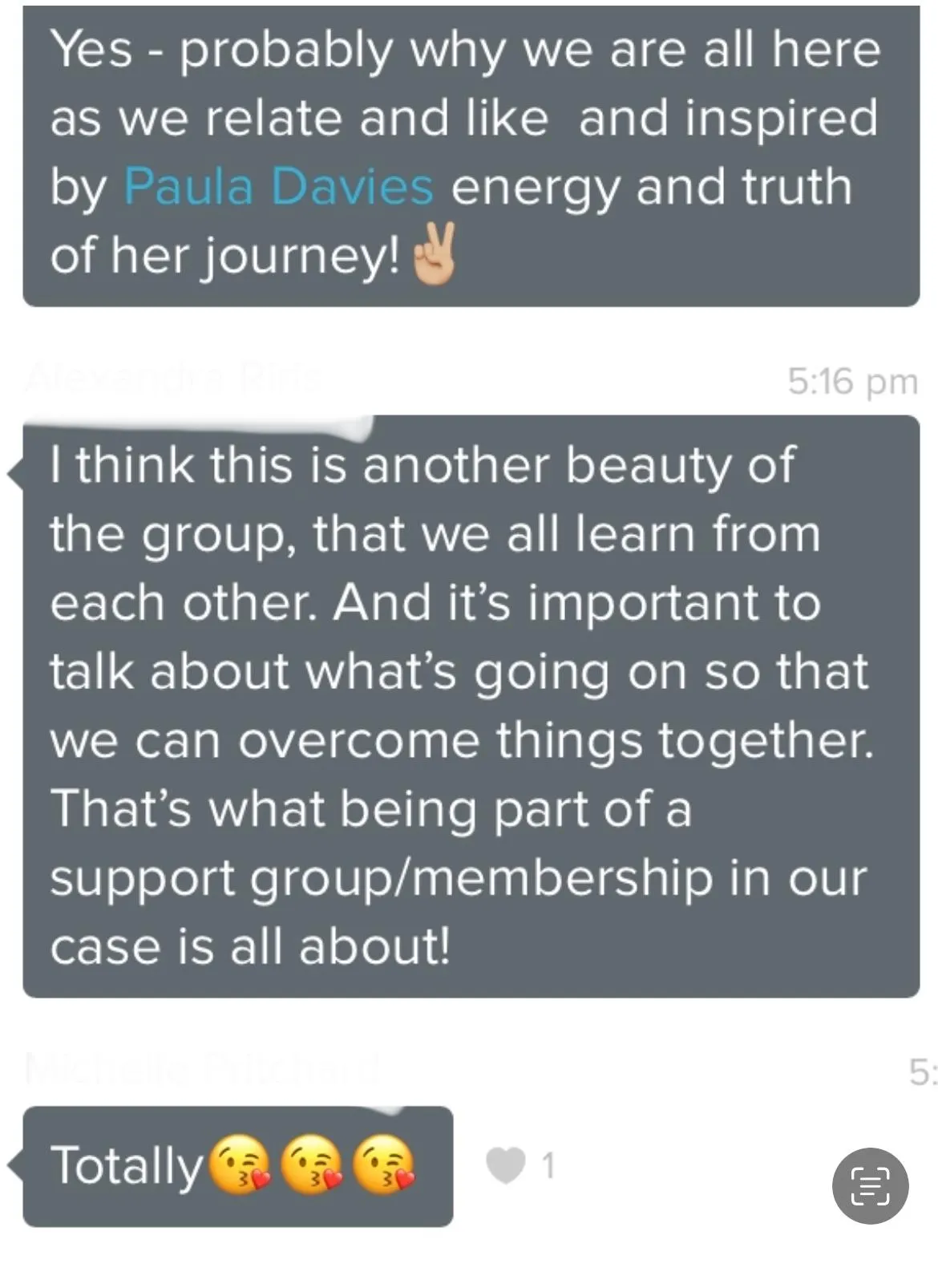This screenshot has width=938, height=1288.
Task: Open the Paula Davies mention link
Action: [x=278, y=187]
